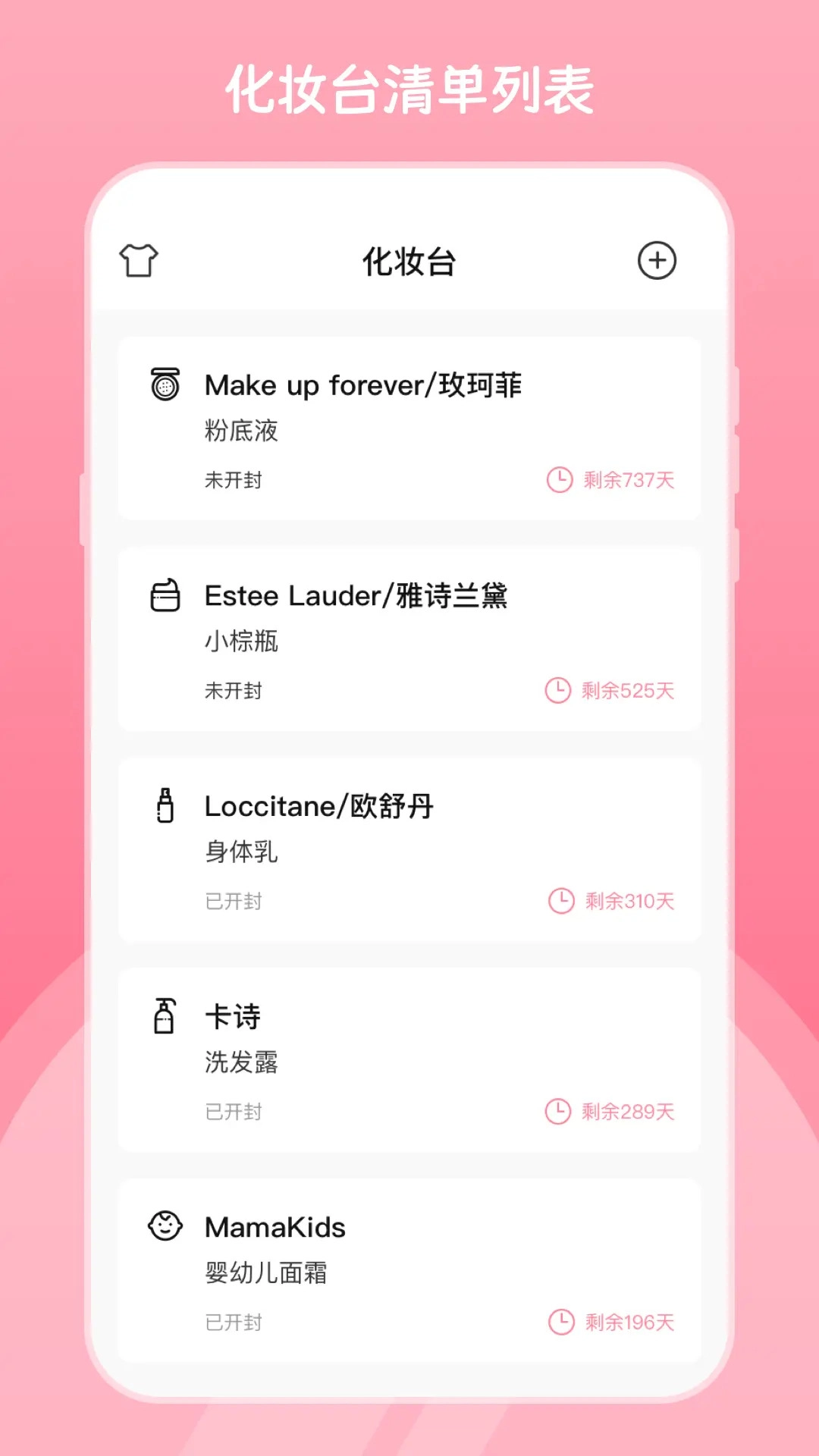Click 已开封 status on the 洗发露 card
Screen dimensions: 819x1456
[234, 1112]
